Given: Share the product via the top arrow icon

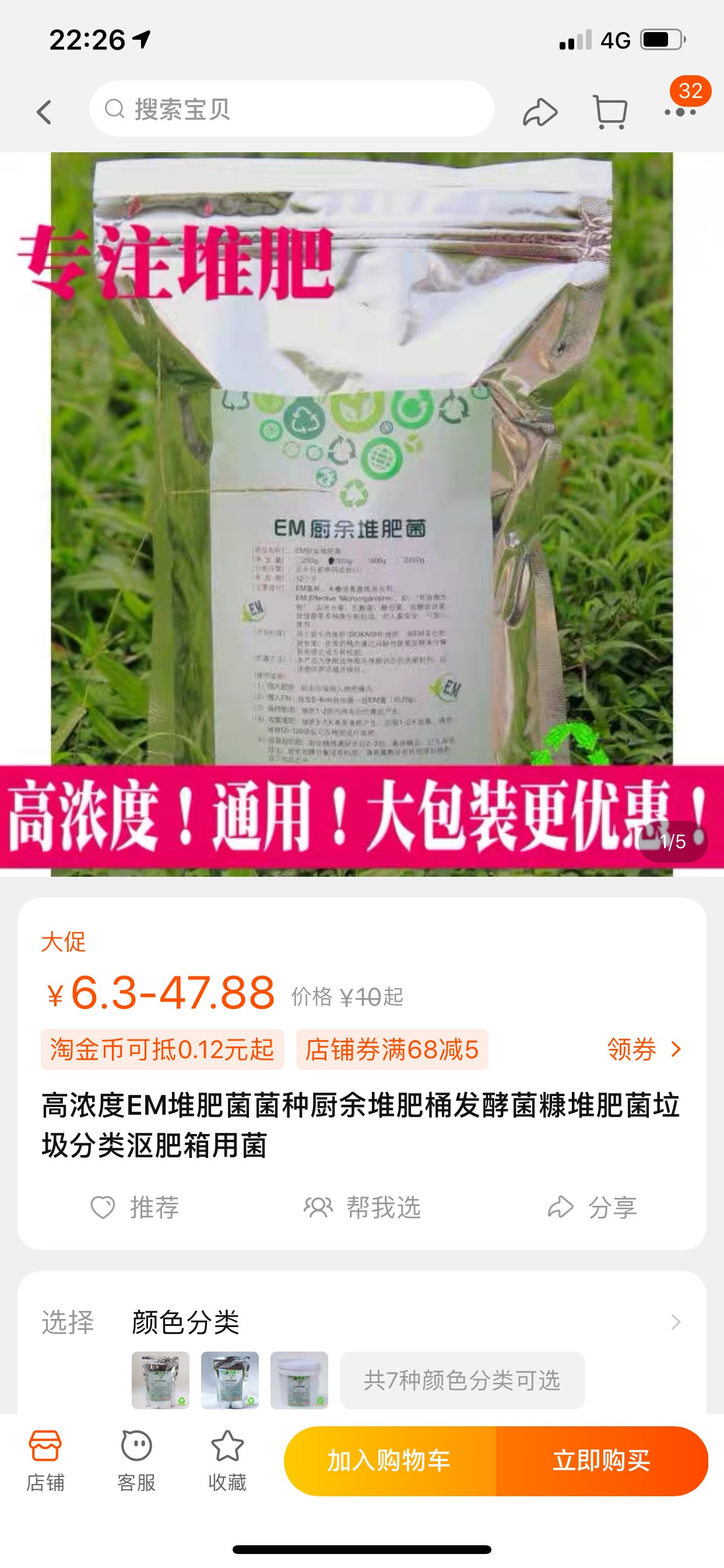Looking at the screenshot, I should point(540,112).
